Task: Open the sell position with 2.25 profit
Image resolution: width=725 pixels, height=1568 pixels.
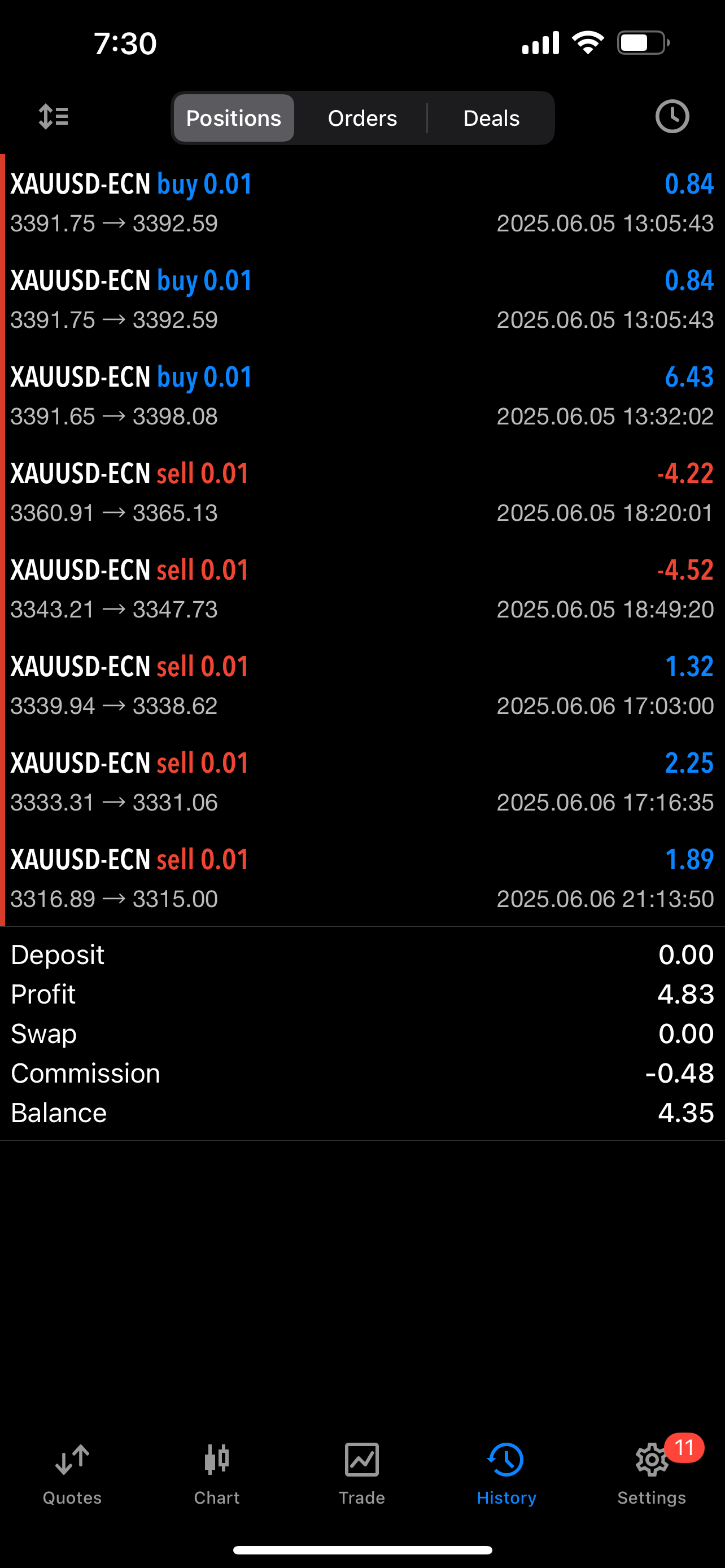Action: (362, 782)
